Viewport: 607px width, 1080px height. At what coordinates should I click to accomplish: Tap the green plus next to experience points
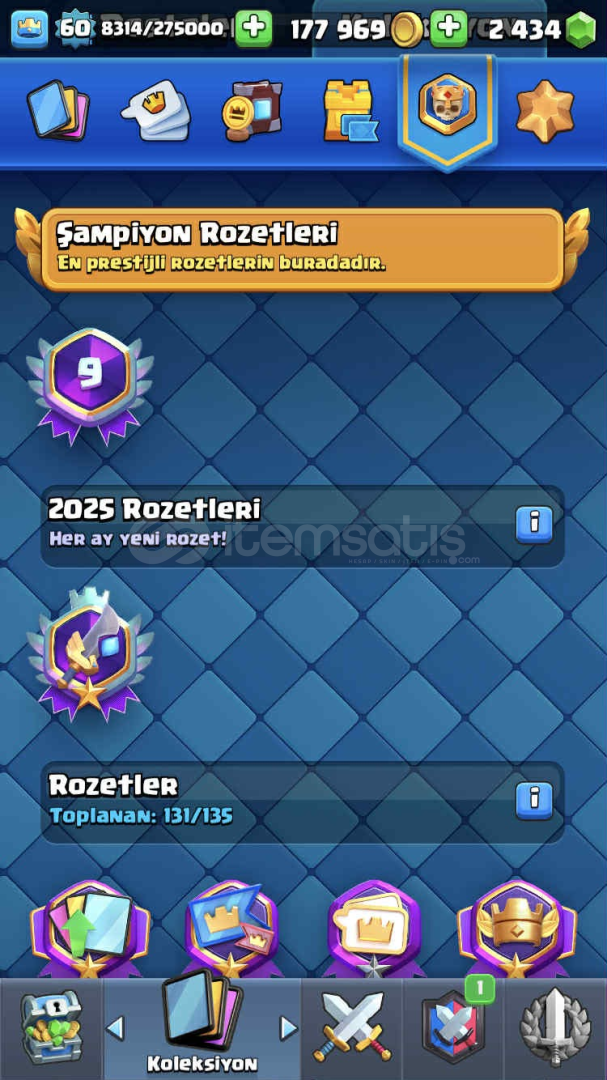(254, 29)
